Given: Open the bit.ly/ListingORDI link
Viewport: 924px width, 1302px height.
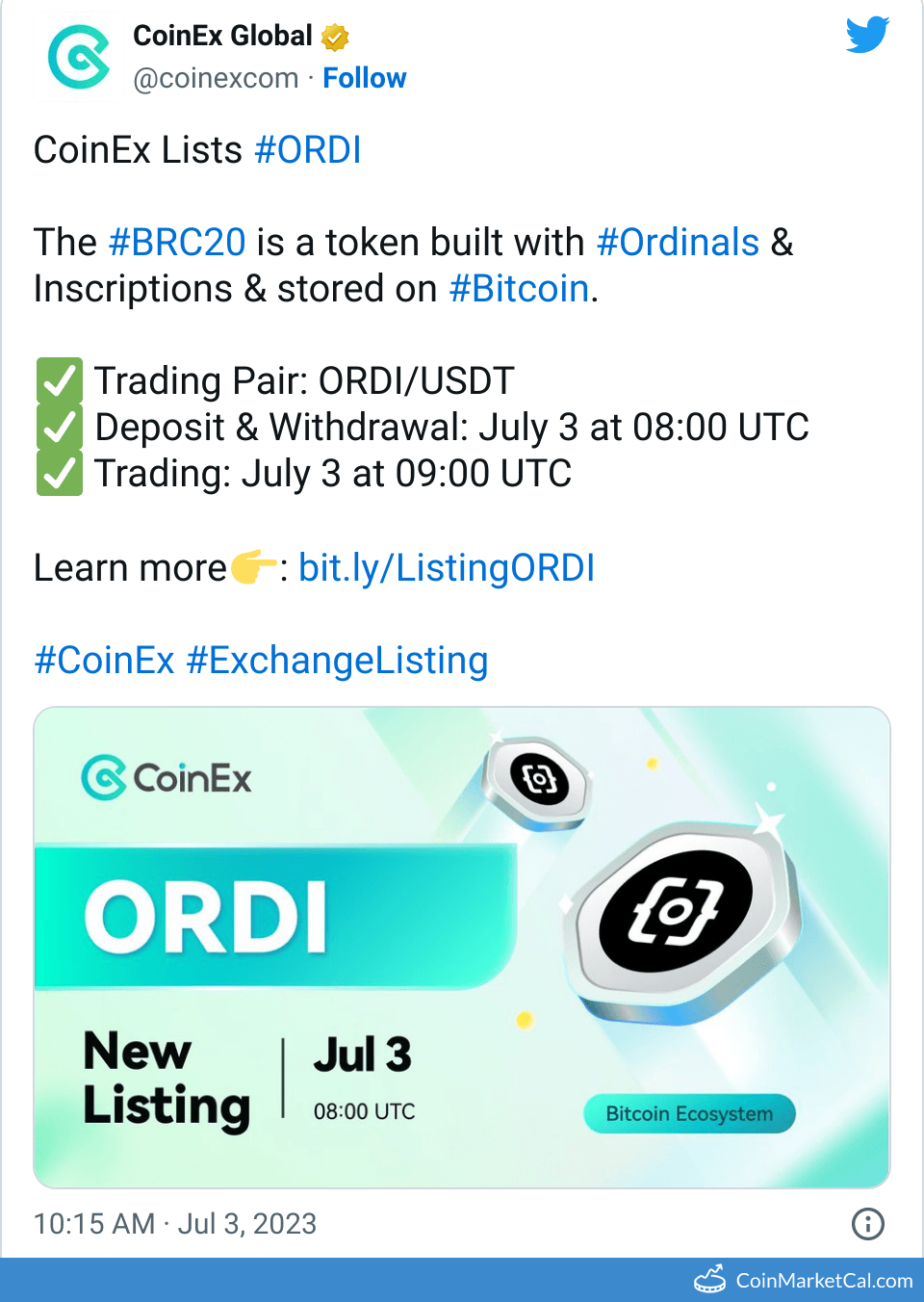Looking at the screenshot, I should pos(447,568).
